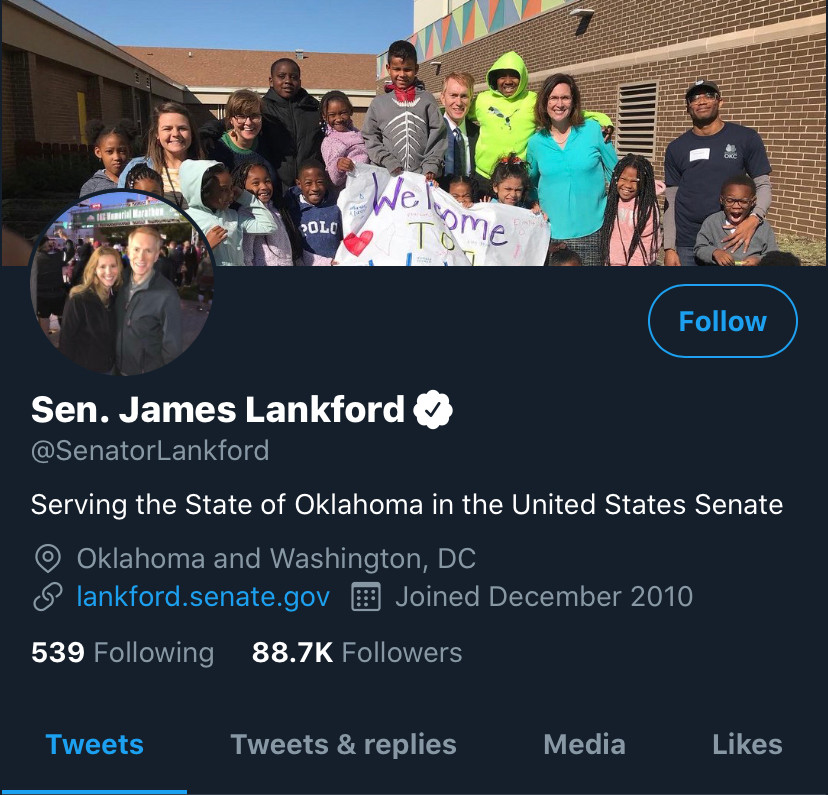View the 88.7K Followers list

pos(357,653)
